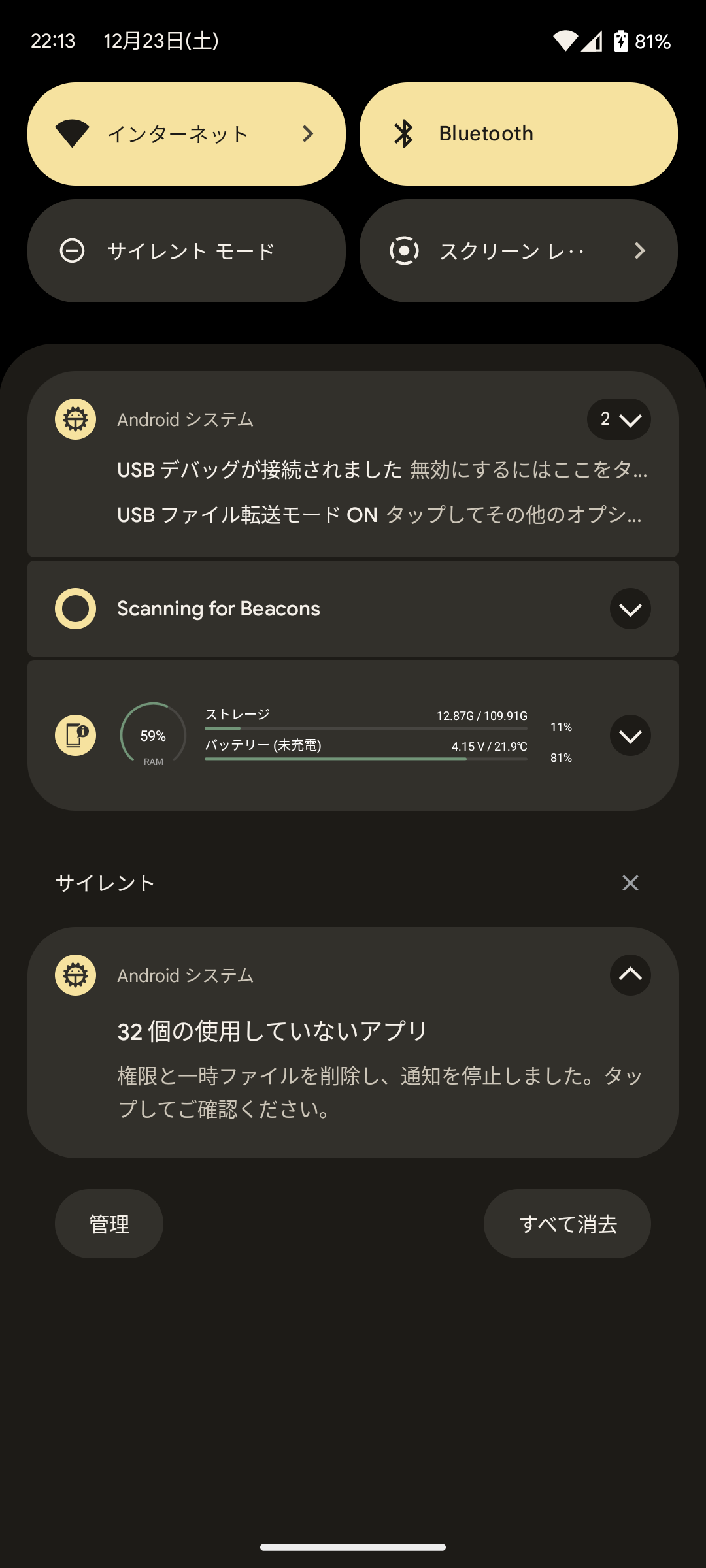Open the USB ファイル転送モード notification
The height and width of the screenshot is (1568, 706).
(x=379, y=515)
